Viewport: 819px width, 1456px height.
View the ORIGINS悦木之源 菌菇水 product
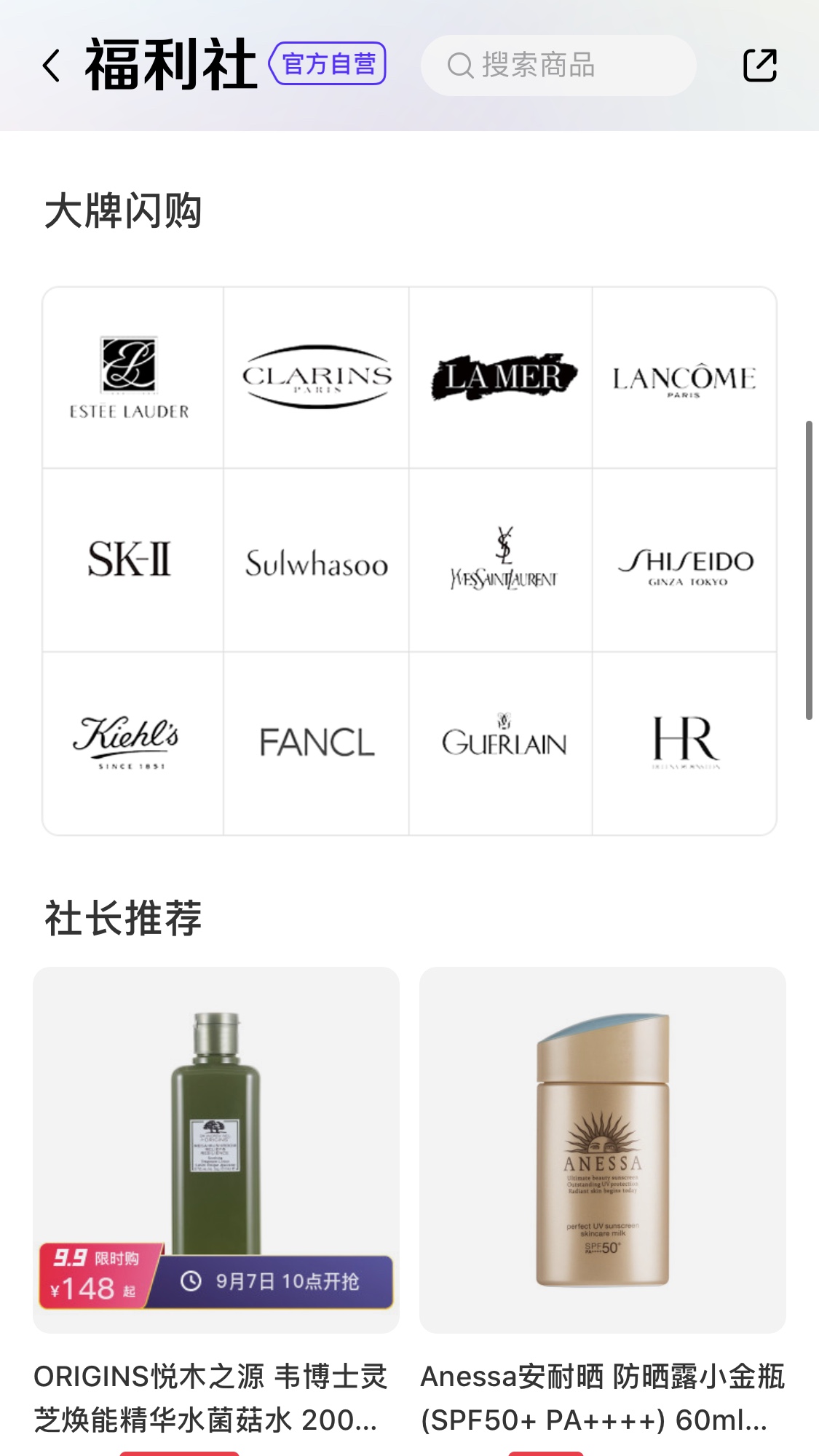(x=216, y=1150)
